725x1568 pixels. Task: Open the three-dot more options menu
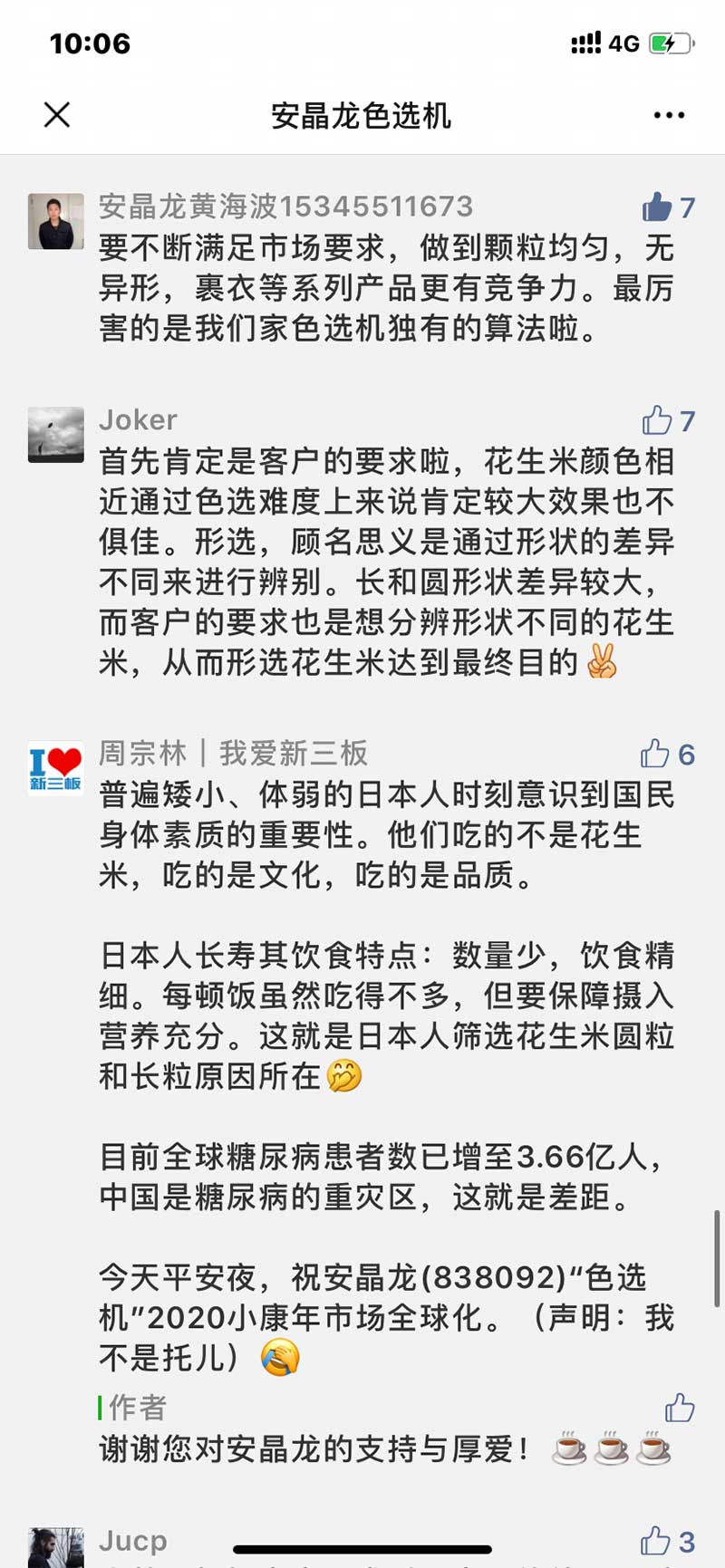click(669, 114)
